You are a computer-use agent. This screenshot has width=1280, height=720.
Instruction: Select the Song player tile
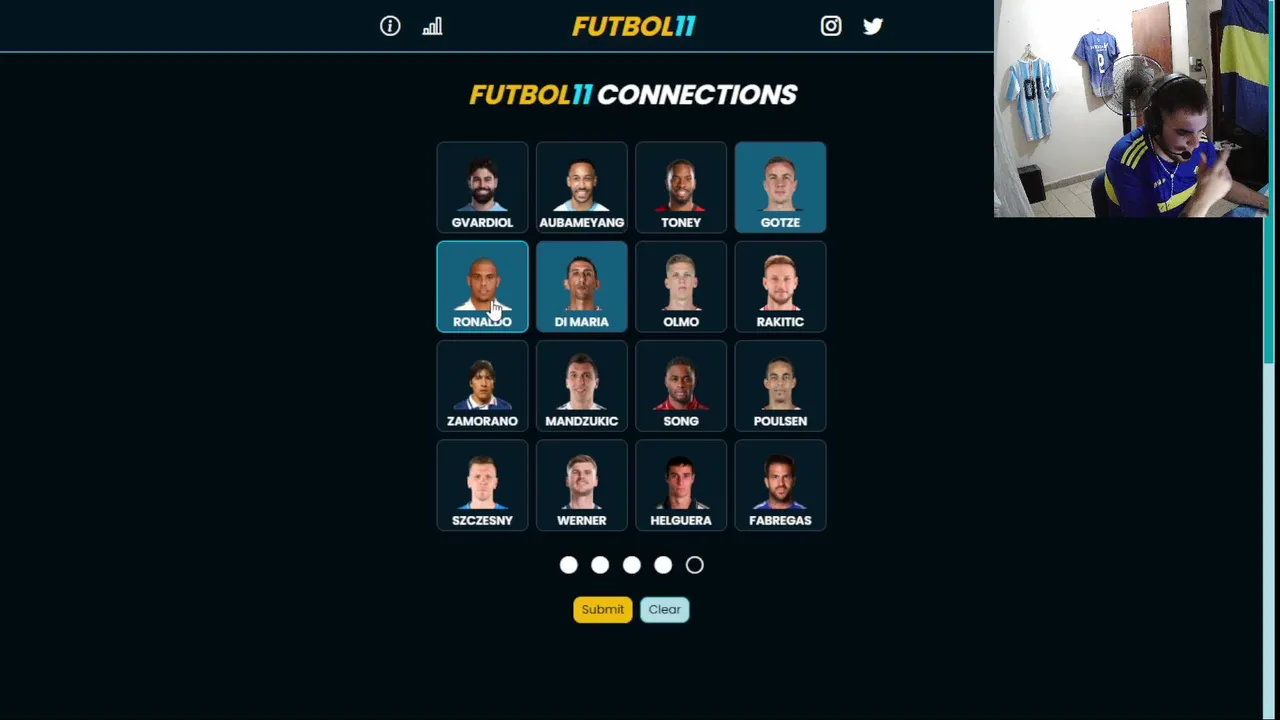point(681,386)
